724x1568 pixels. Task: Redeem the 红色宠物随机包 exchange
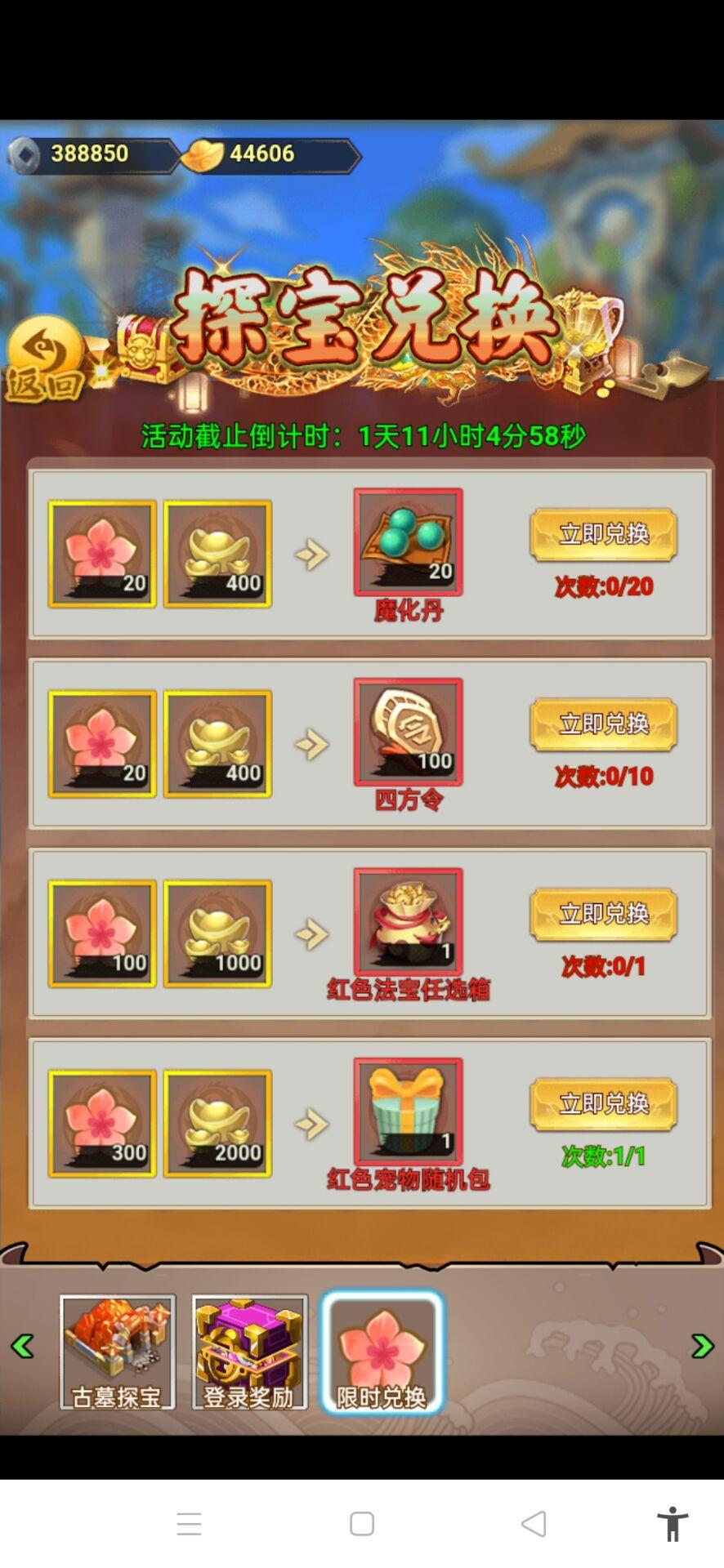tap(603, 1104)
